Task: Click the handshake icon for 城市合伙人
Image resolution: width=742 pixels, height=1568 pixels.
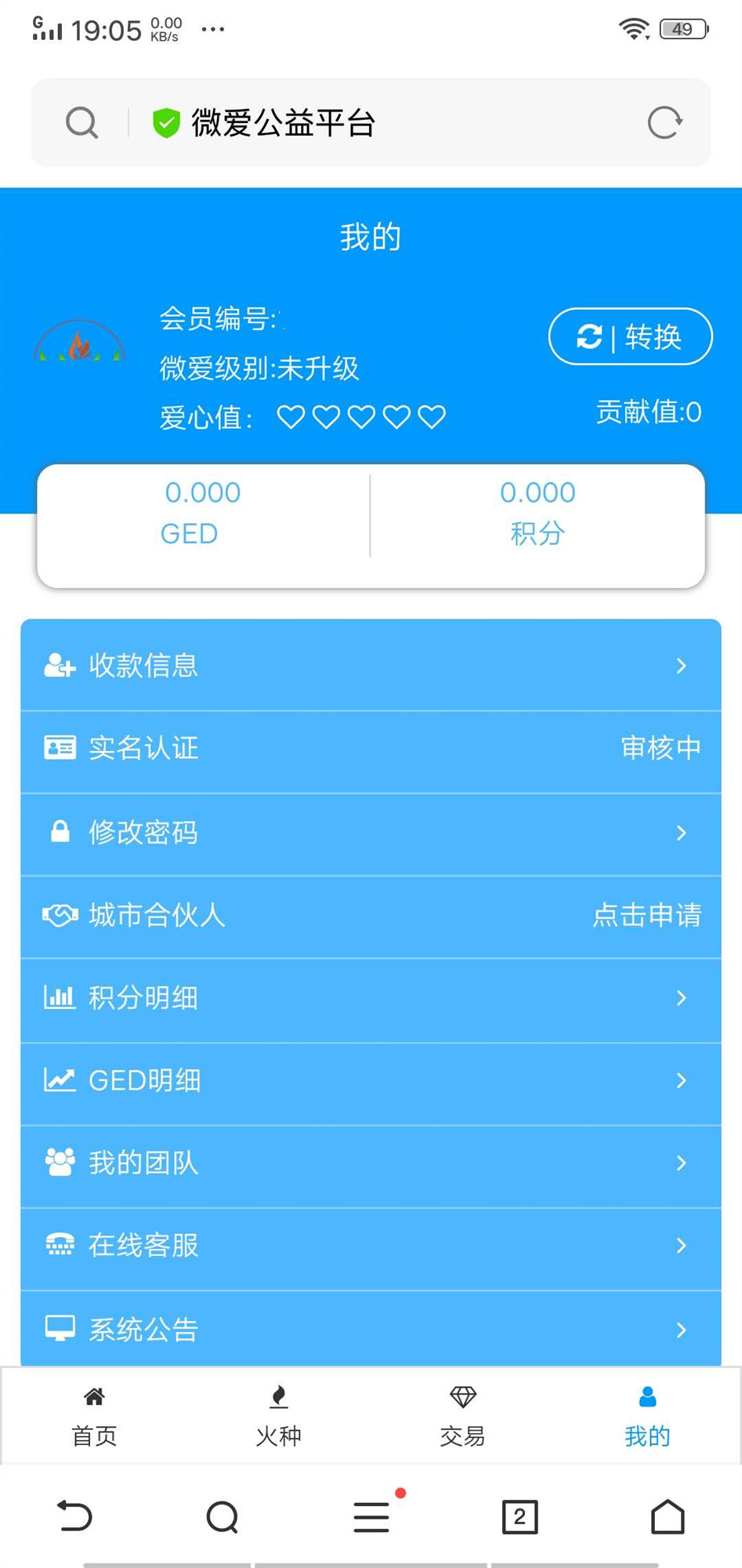Action: pos(58,914)
